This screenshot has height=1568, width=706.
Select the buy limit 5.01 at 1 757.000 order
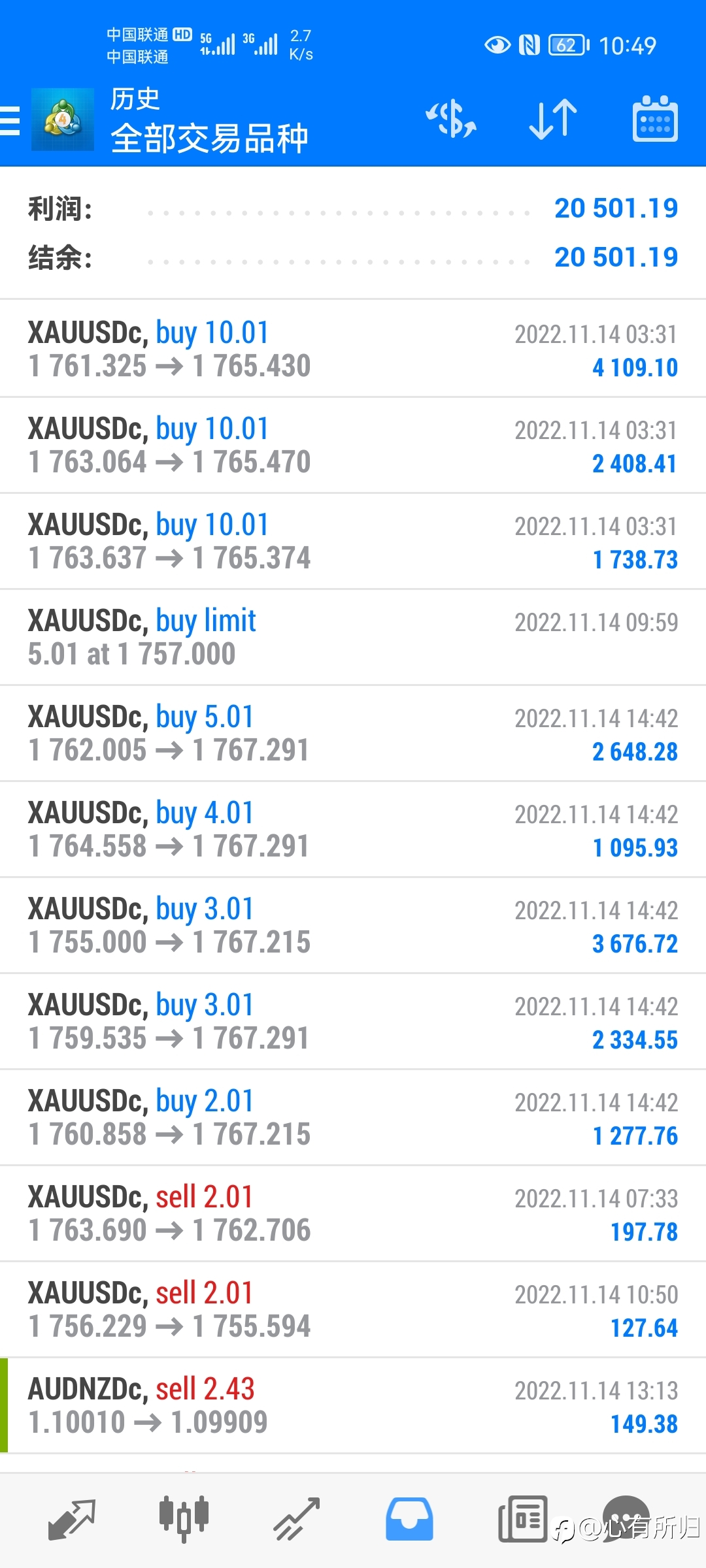pos(353,637)
